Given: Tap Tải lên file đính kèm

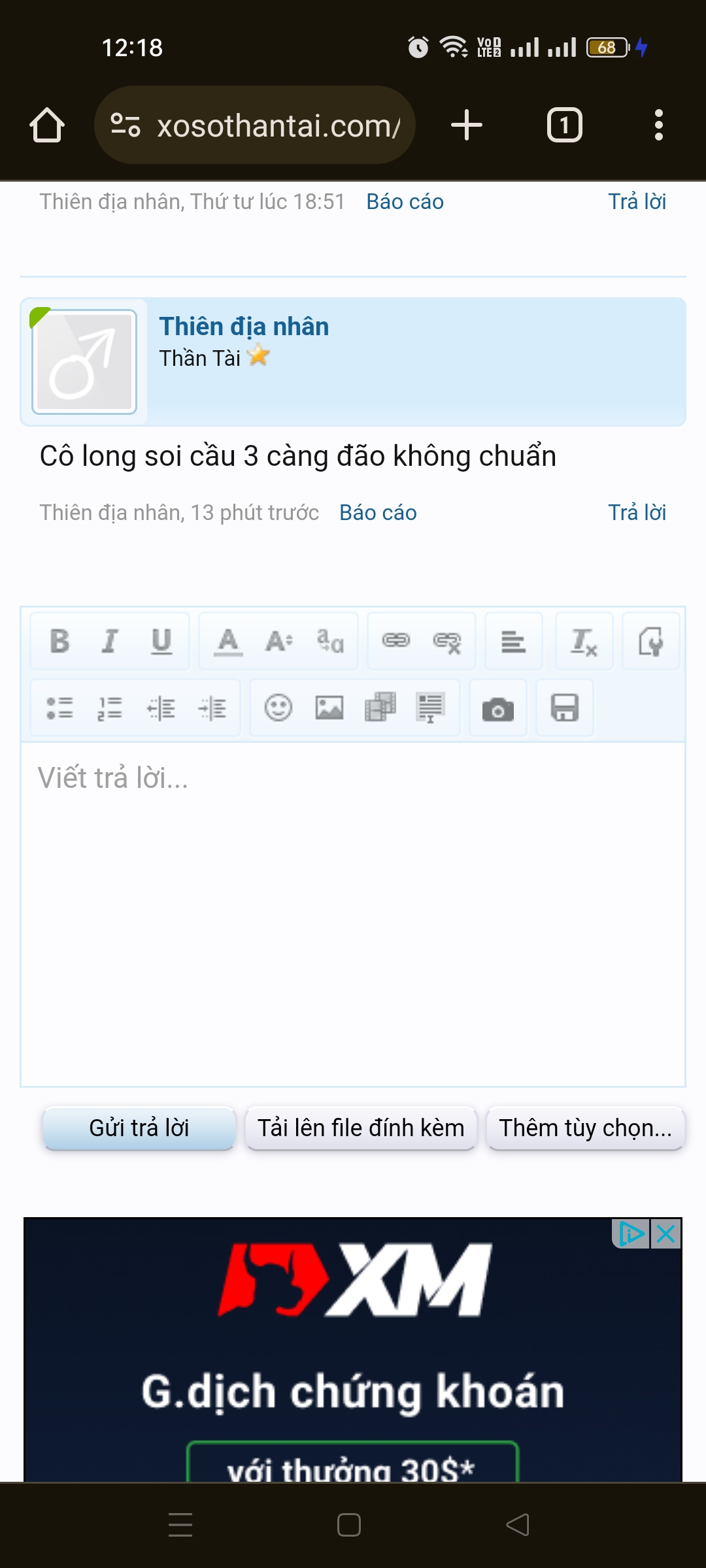Looking at the screenshot, I should tap(361, 1128).
